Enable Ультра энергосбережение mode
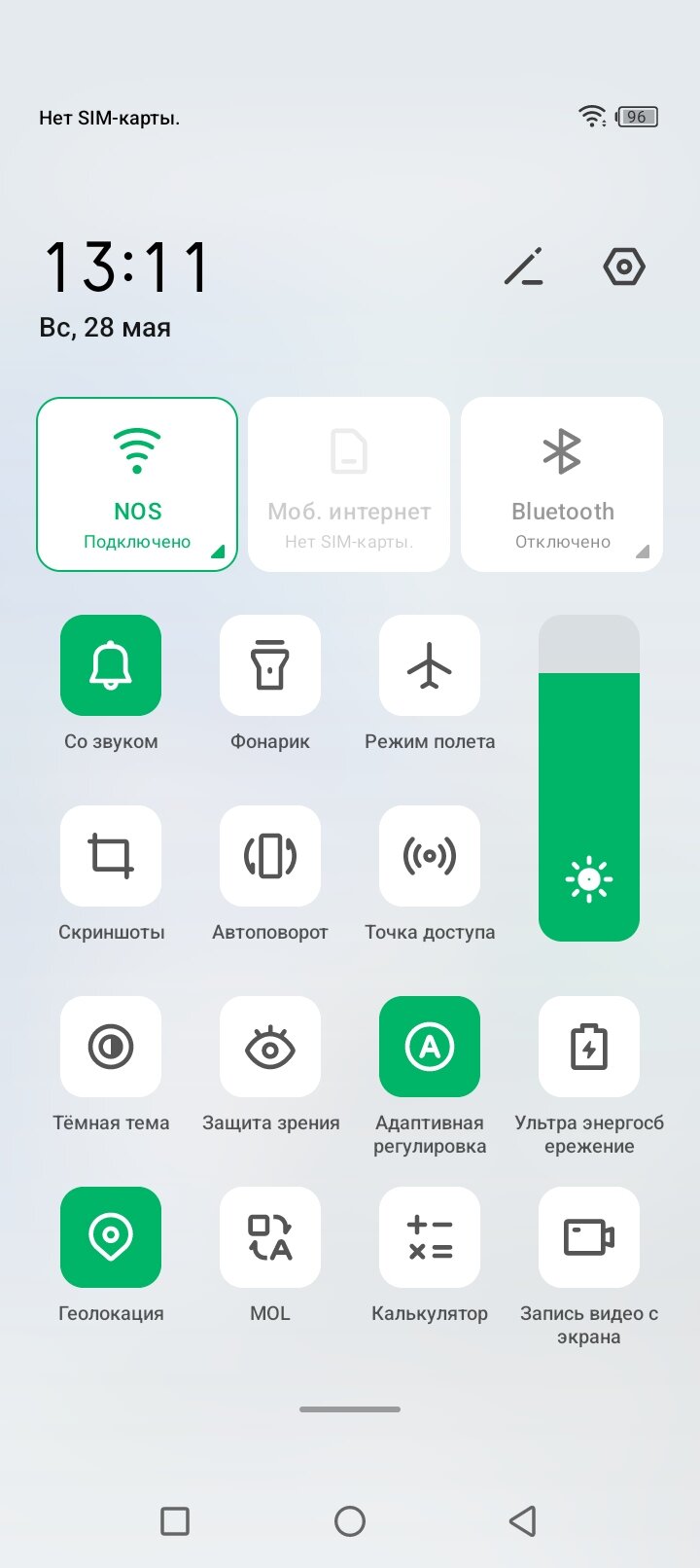The image size is (700, 1568). coord(589,1047)
